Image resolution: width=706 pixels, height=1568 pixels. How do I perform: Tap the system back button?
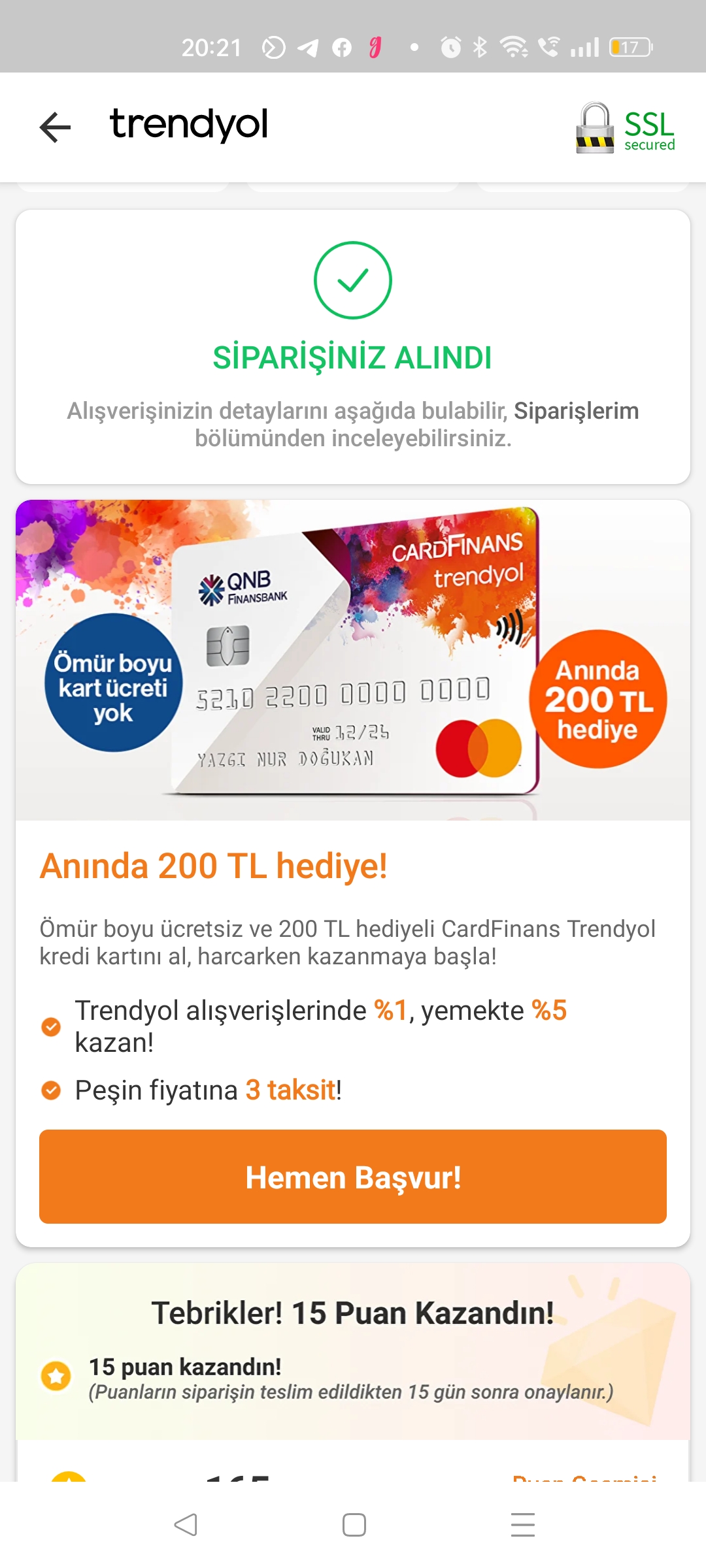coord(186,1525)
